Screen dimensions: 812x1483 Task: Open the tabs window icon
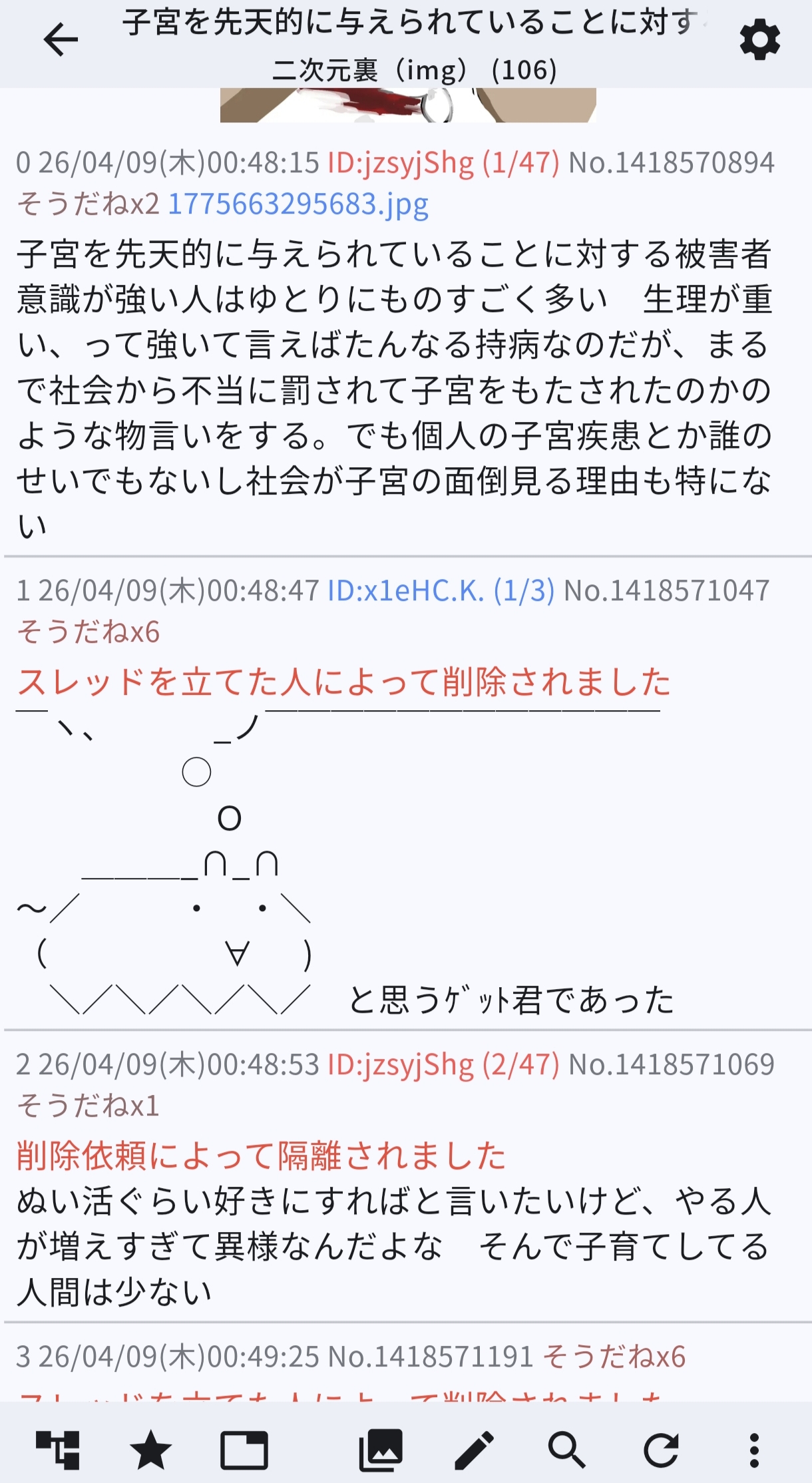244,1450
